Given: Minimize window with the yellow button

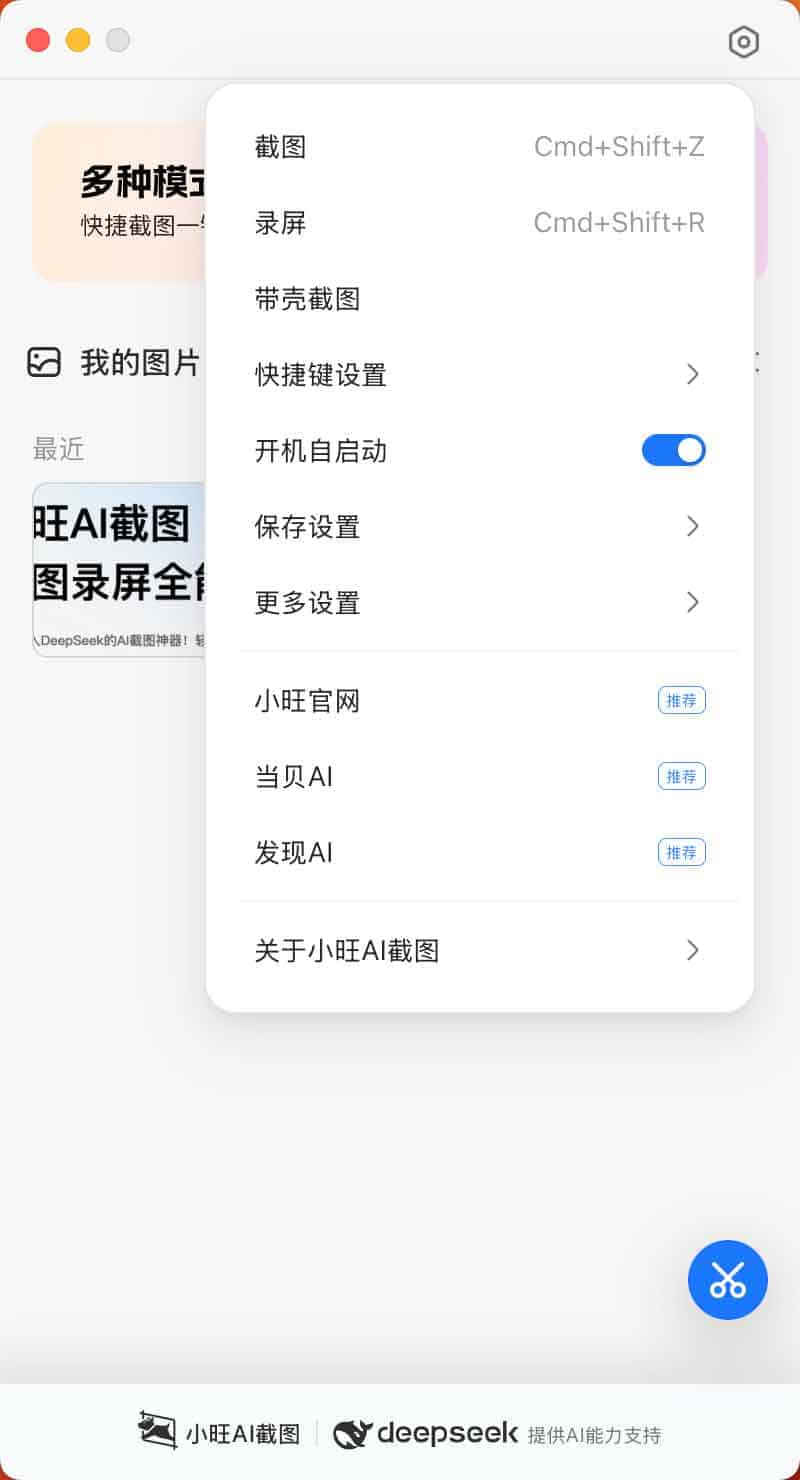Looking at the screenshot, I should click(78, 40).
